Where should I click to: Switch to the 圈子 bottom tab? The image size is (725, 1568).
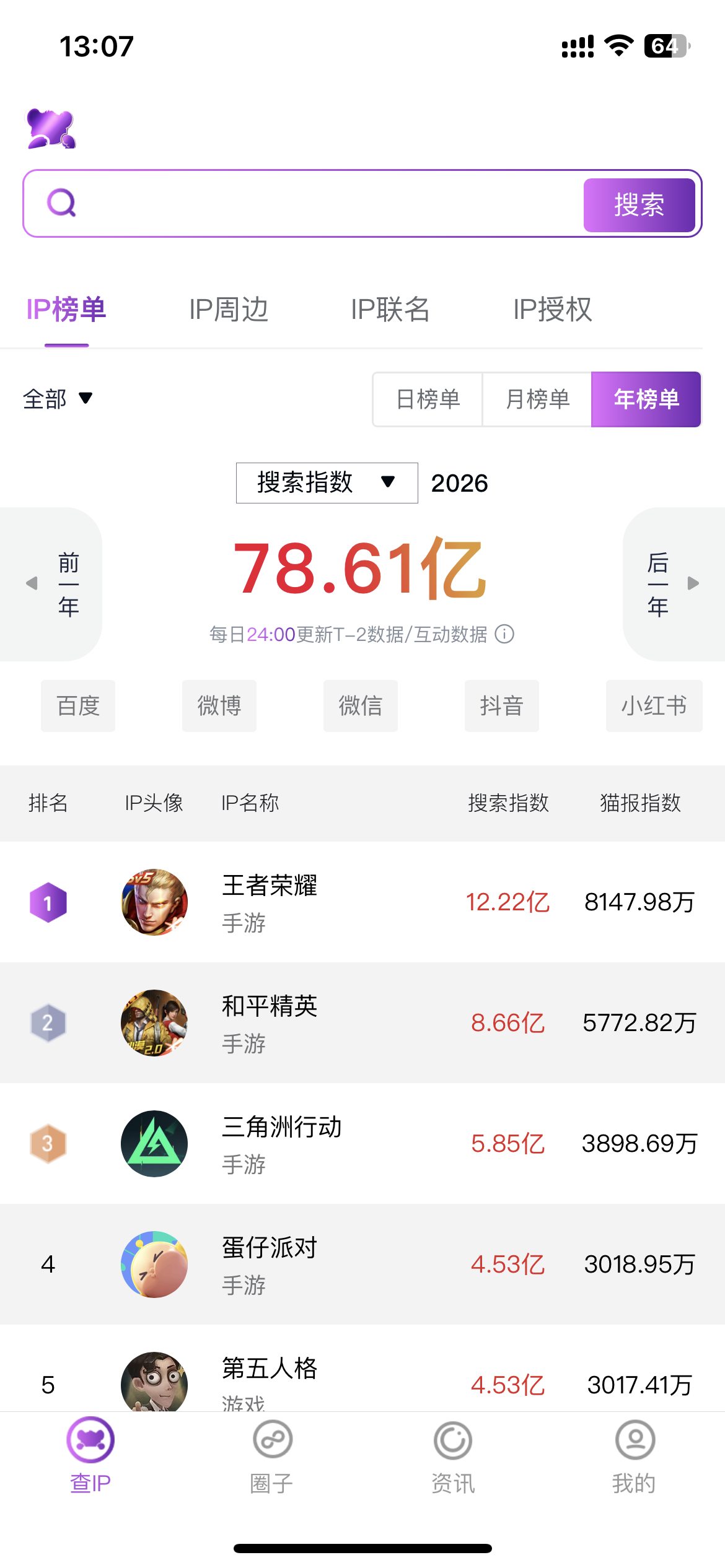[272, 1455]
